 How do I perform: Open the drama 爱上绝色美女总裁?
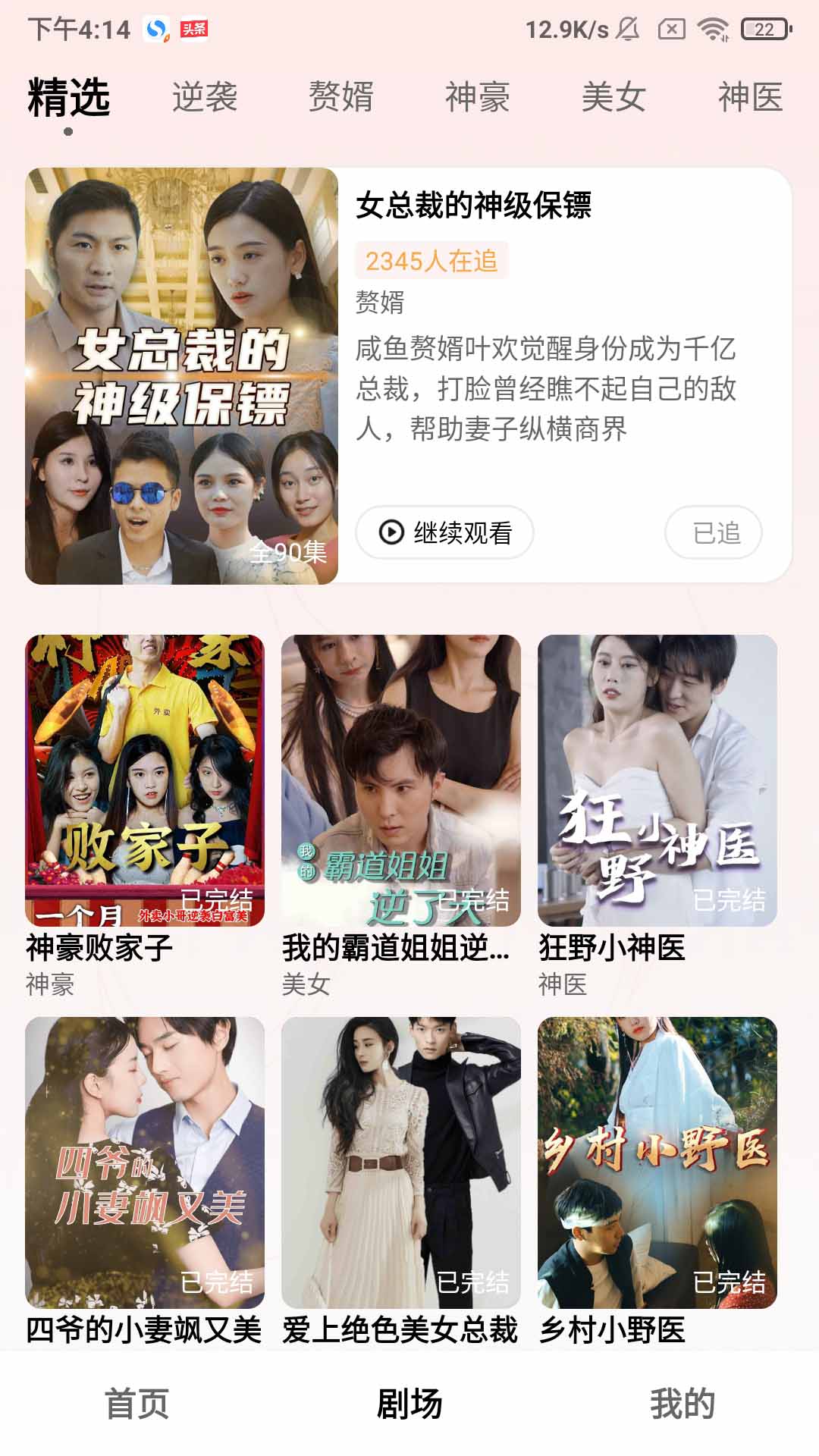401,1163
